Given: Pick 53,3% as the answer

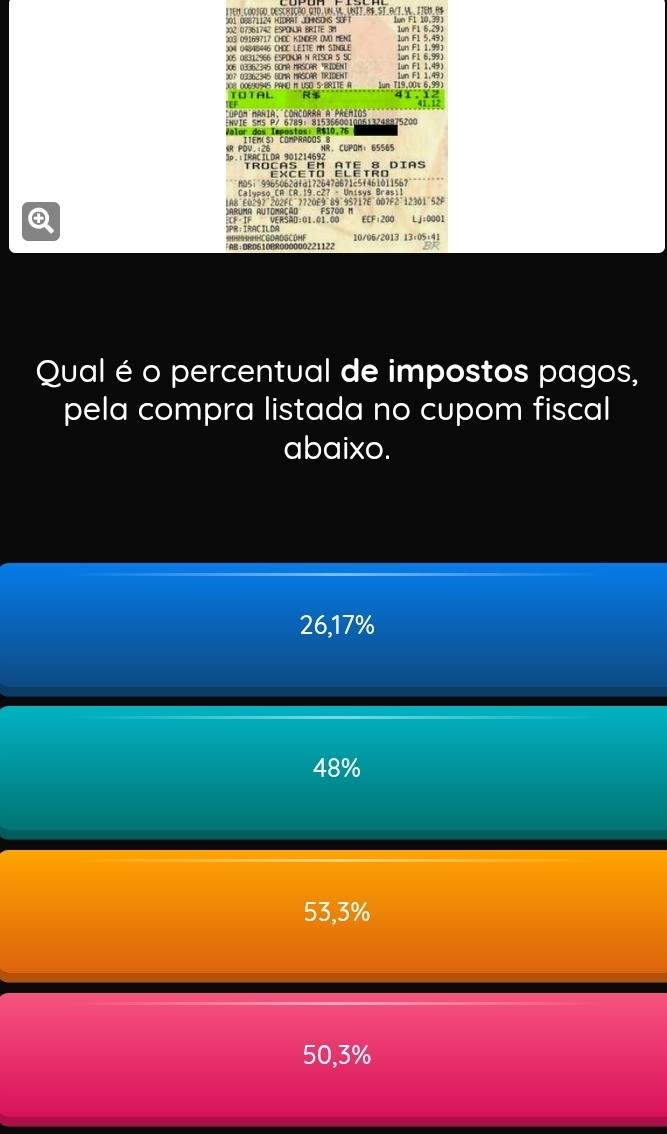Looking at the screenshot, I should [333, 911].
